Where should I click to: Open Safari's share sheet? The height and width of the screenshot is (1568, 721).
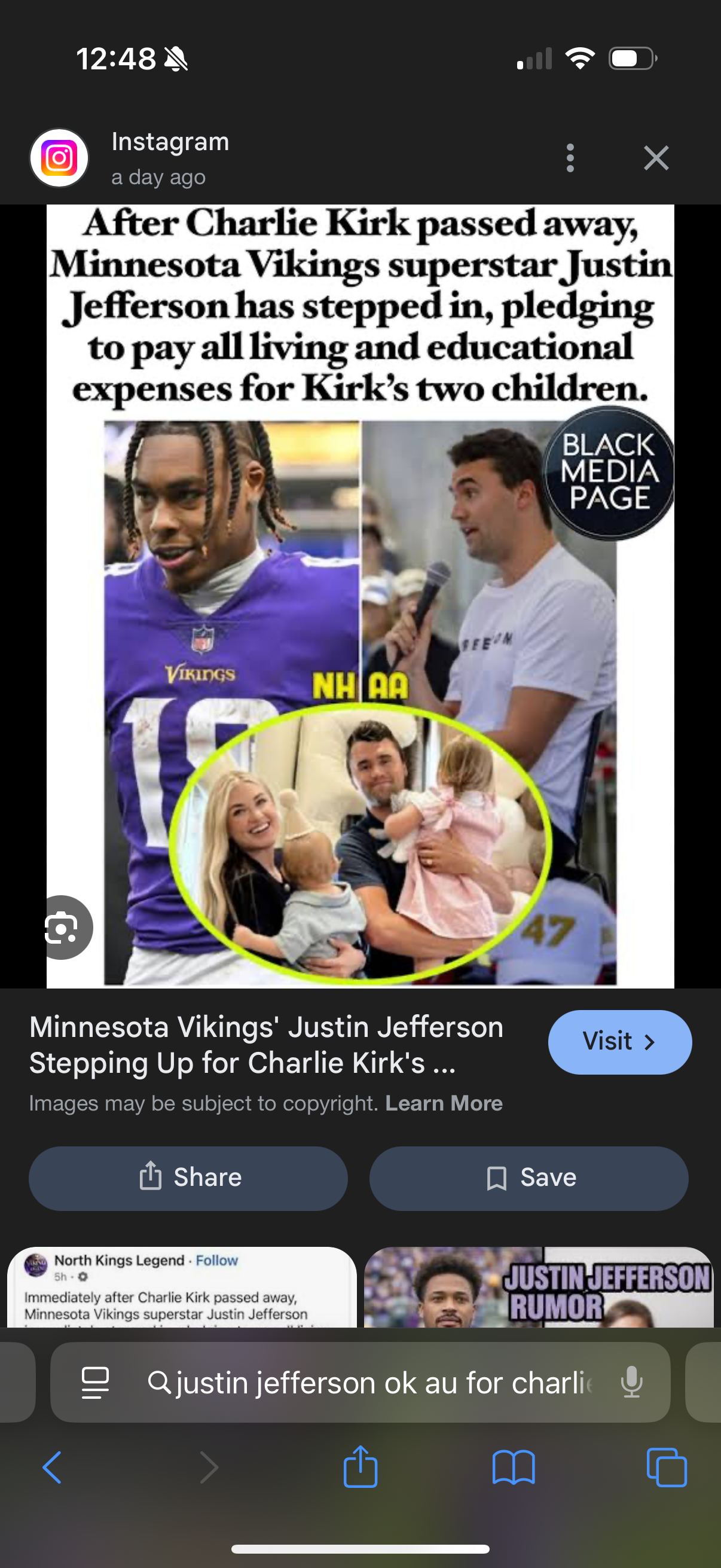[x=360, y=1468]
